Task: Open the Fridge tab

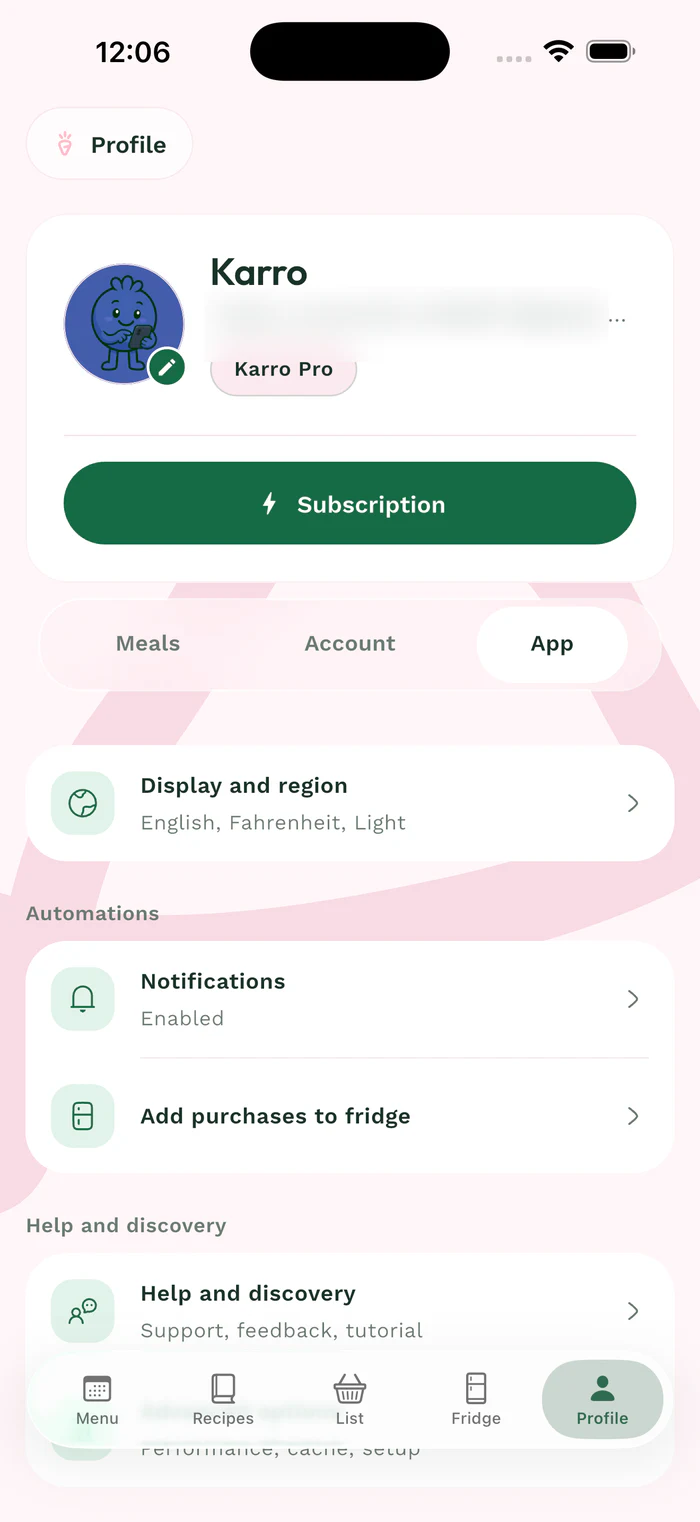Action: pyautogui.click(x=476, y=1400)
